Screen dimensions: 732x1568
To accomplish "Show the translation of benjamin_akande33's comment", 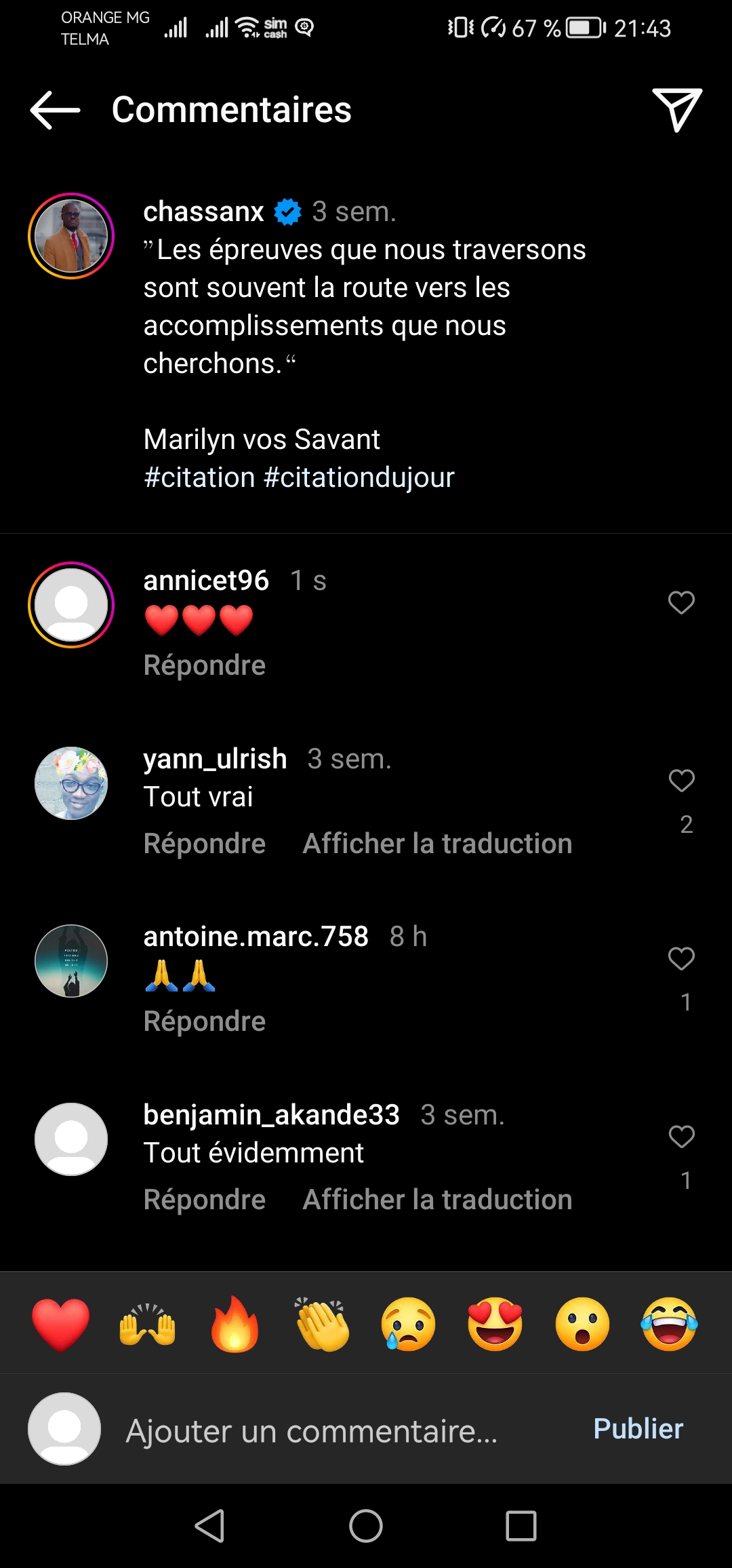I will [437, 1200].
